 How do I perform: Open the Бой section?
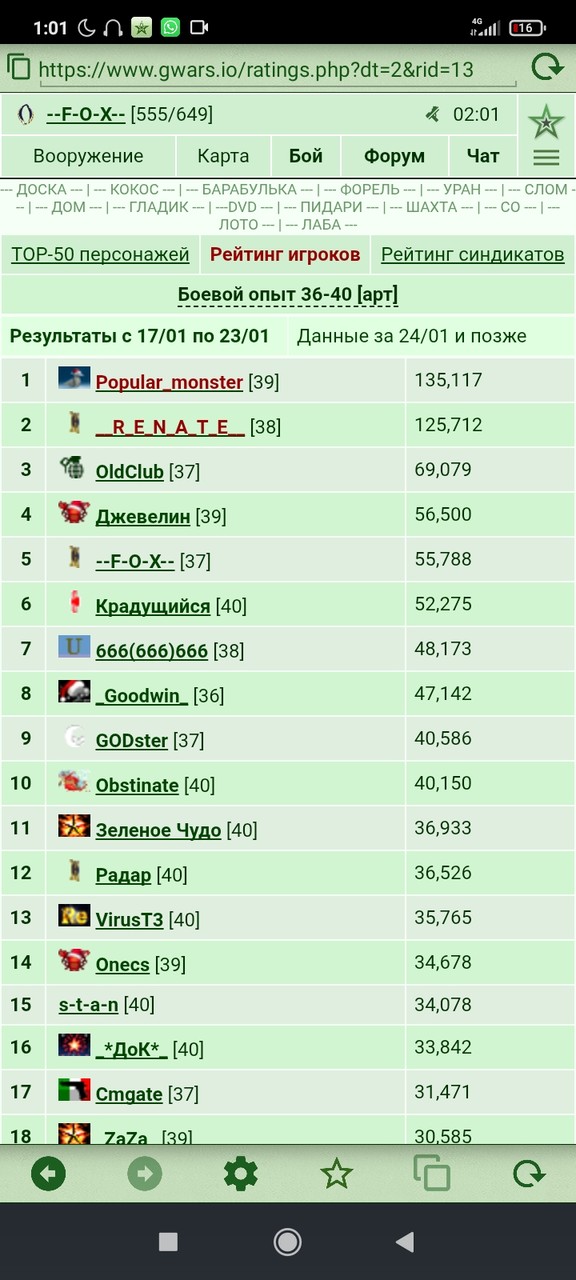pos(306,156)
